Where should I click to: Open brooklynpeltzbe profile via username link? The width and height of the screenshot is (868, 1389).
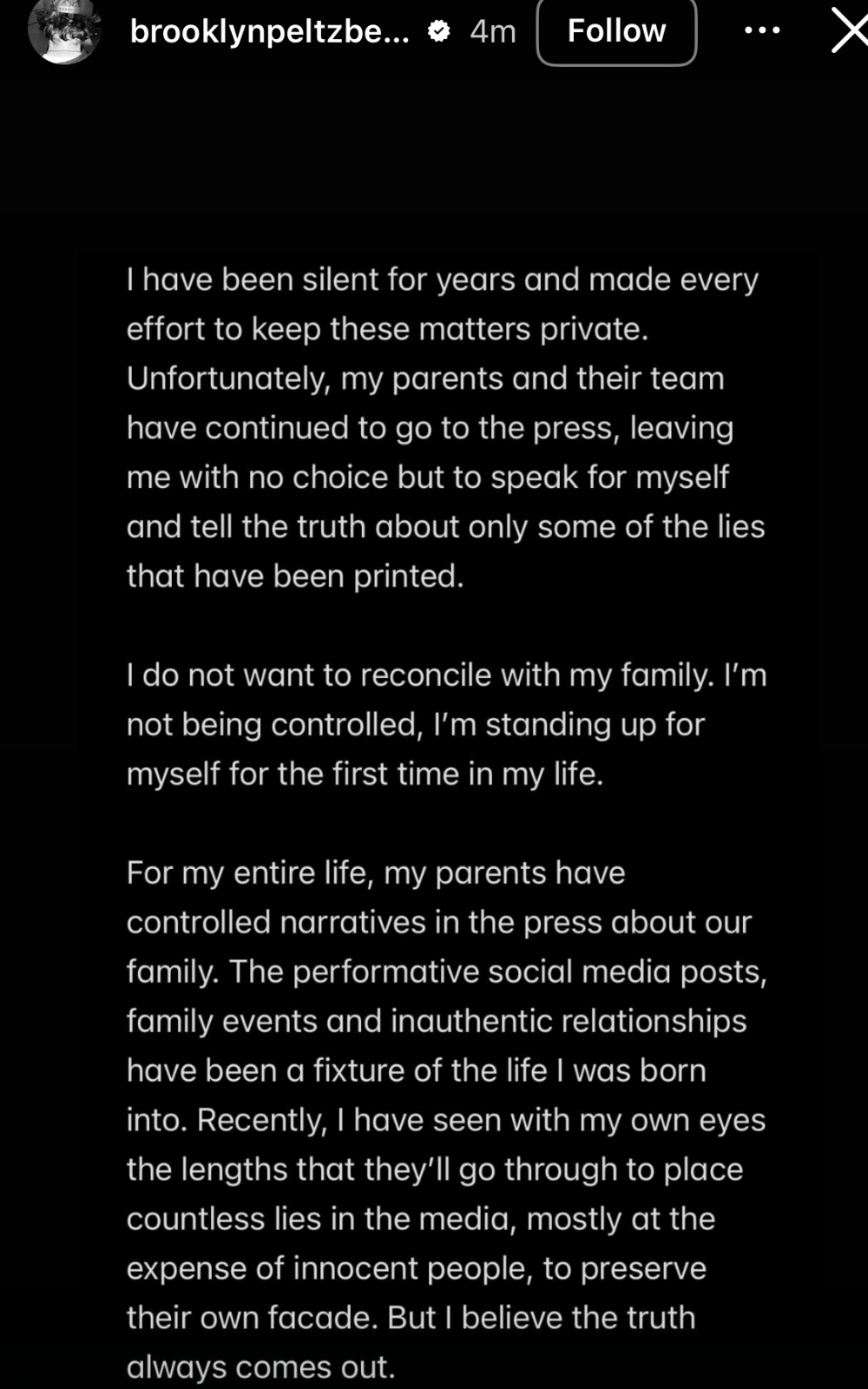tap(269, 30)
